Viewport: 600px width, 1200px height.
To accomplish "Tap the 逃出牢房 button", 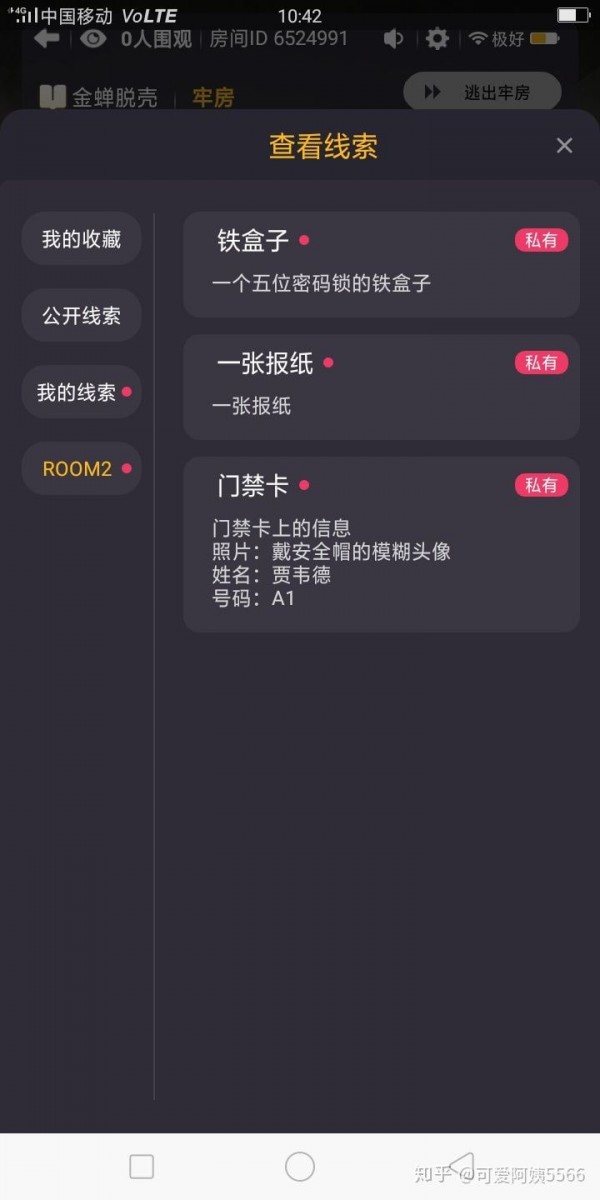I will 482,92.
